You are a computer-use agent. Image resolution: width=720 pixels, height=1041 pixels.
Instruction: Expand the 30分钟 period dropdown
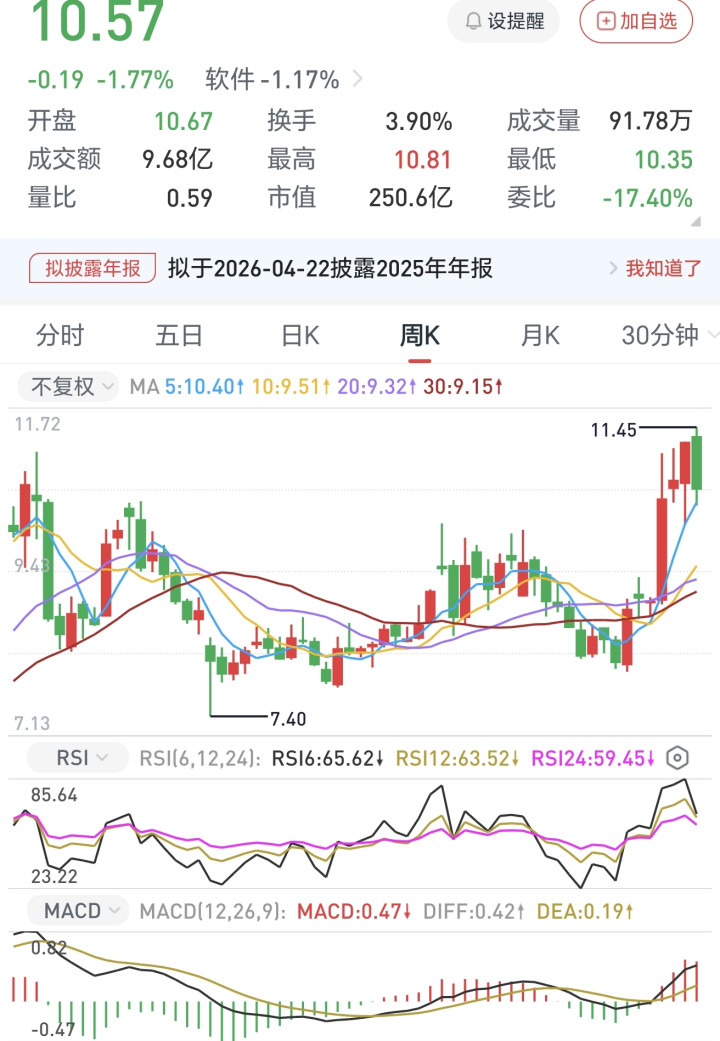tap(668, 336)
